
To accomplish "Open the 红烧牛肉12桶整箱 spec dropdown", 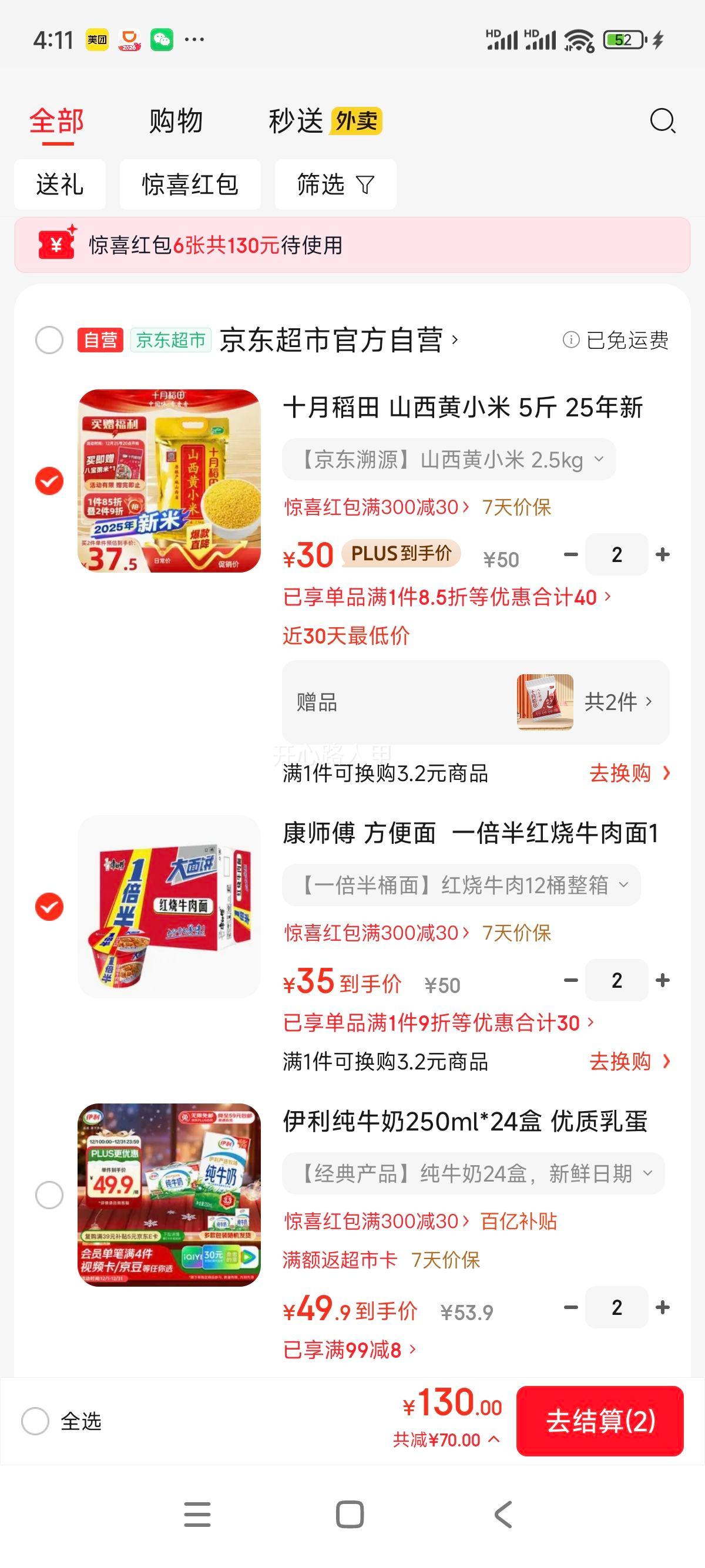I will pyautogui.click(x=622, y=886).
